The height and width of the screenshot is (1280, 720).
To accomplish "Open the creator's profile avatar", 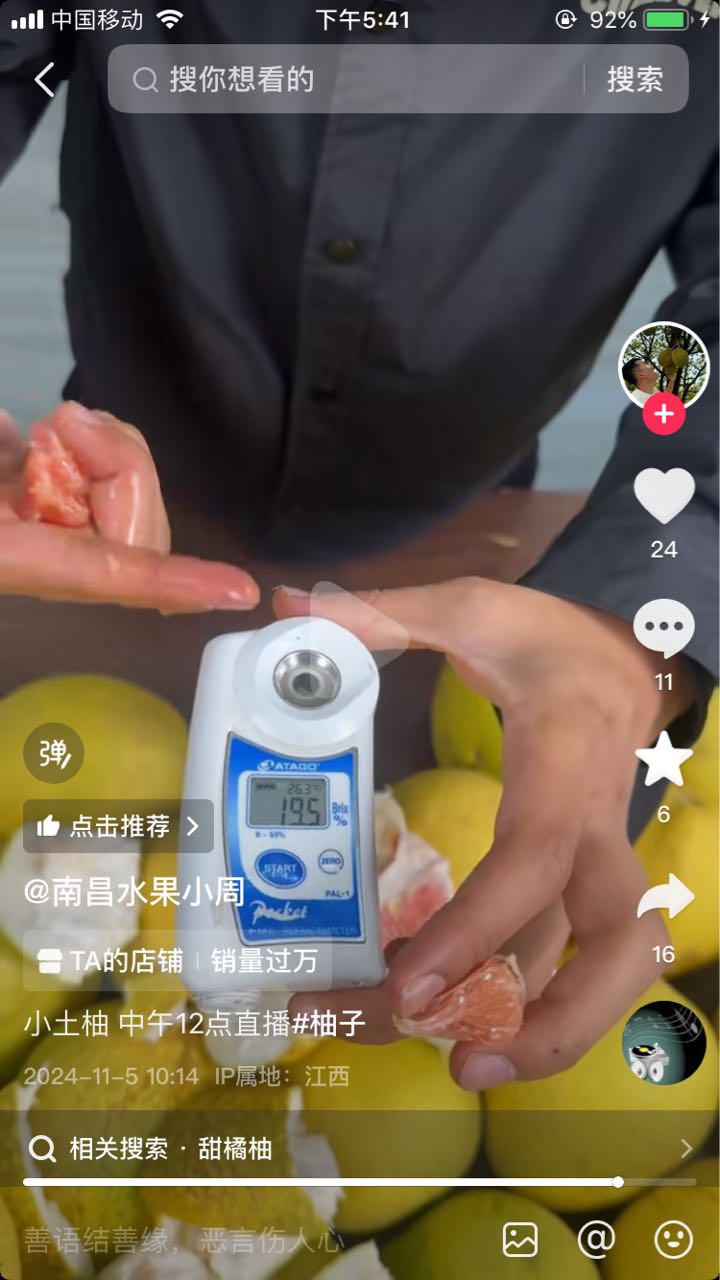I will pyautogui.click(x=664, y=365).
